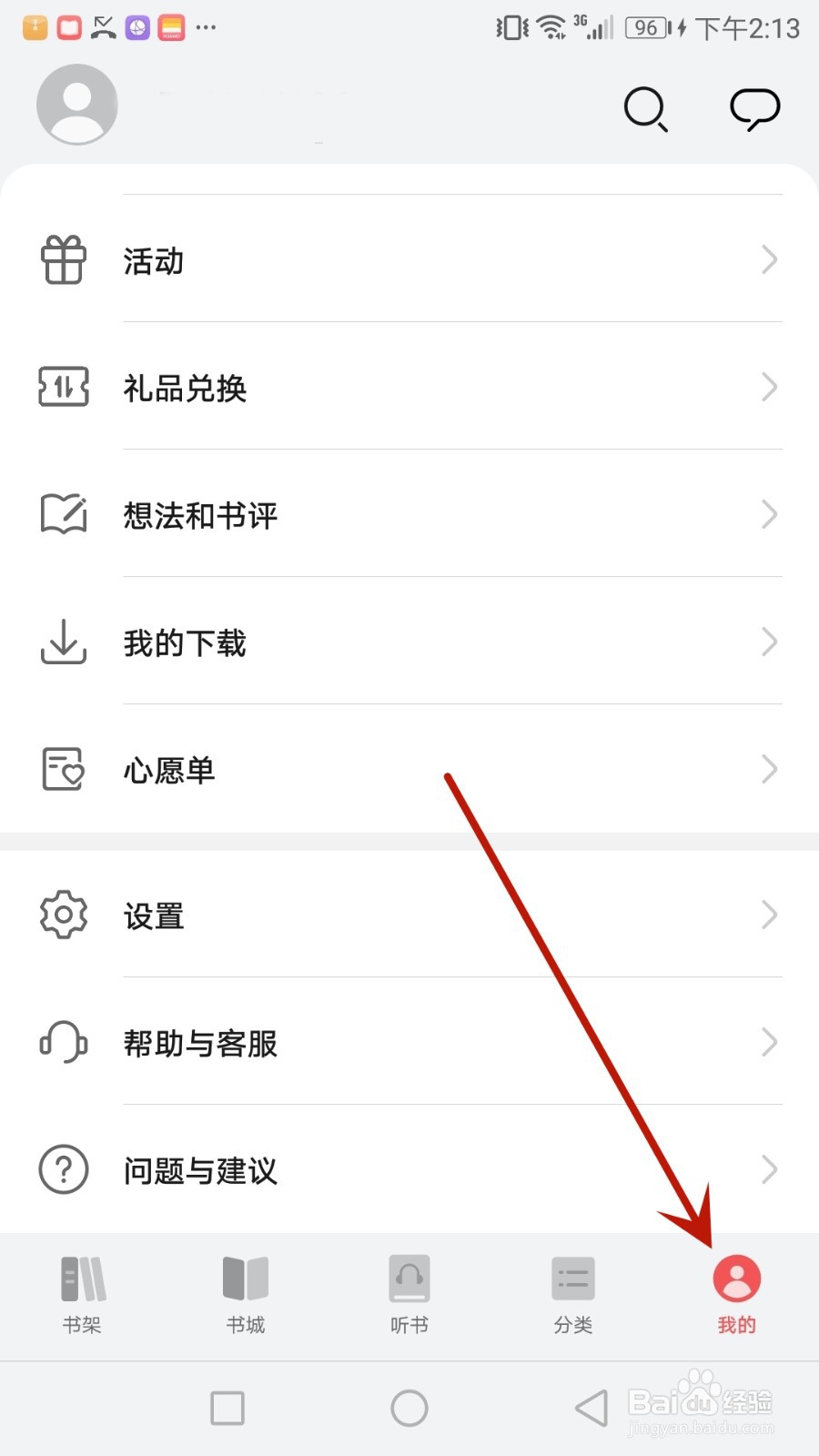Click the 帮助与客服 headset icon

tap(62, 1043)
